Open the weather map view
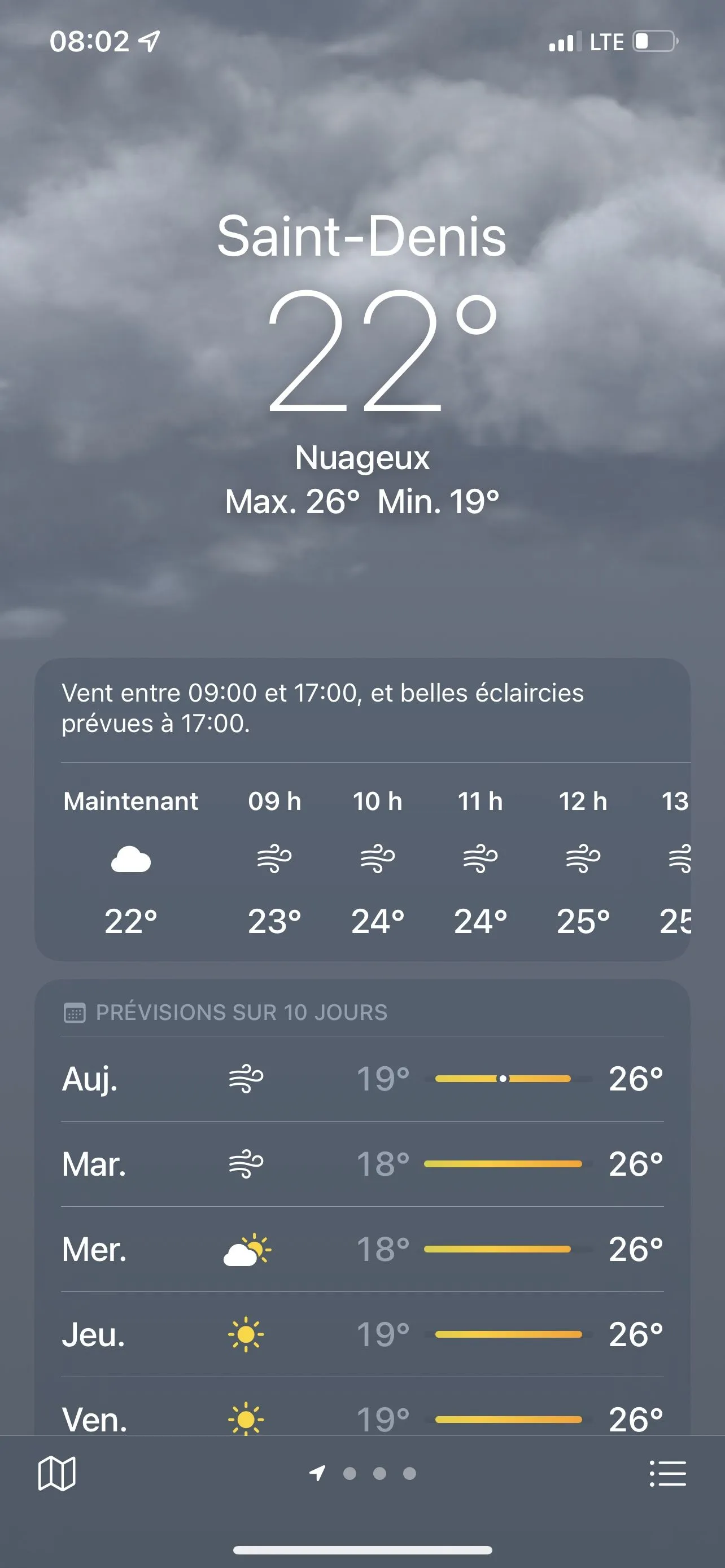This screenshot has width=725, height=1568. coord(56,1474)
